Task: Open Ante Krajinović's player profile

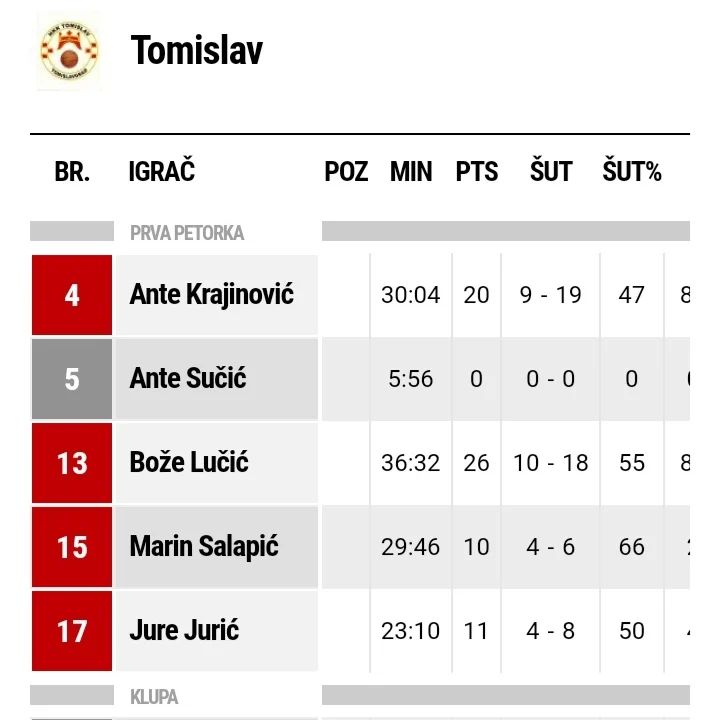Action: click(x=211, y=295)
